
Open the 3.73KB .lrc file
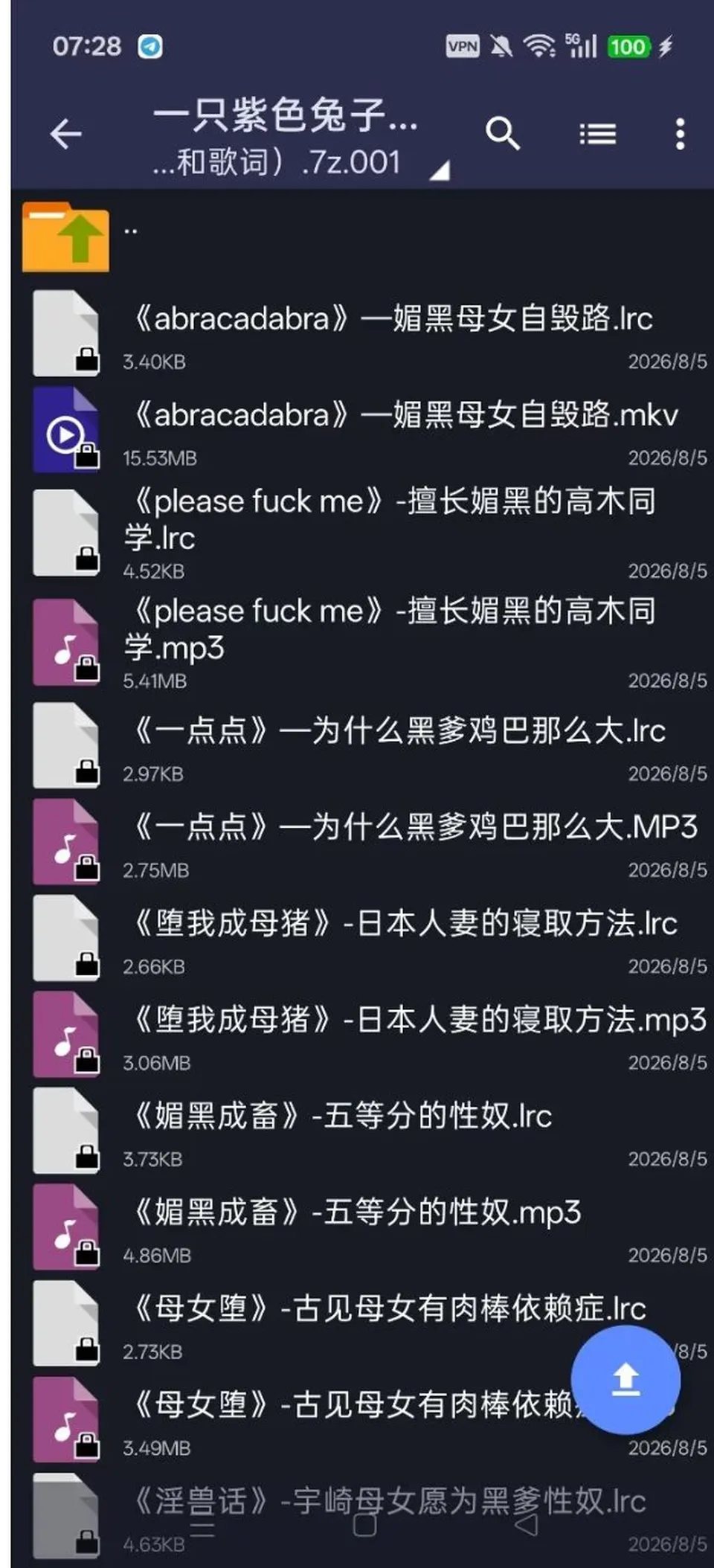[x=362, y=1131]
